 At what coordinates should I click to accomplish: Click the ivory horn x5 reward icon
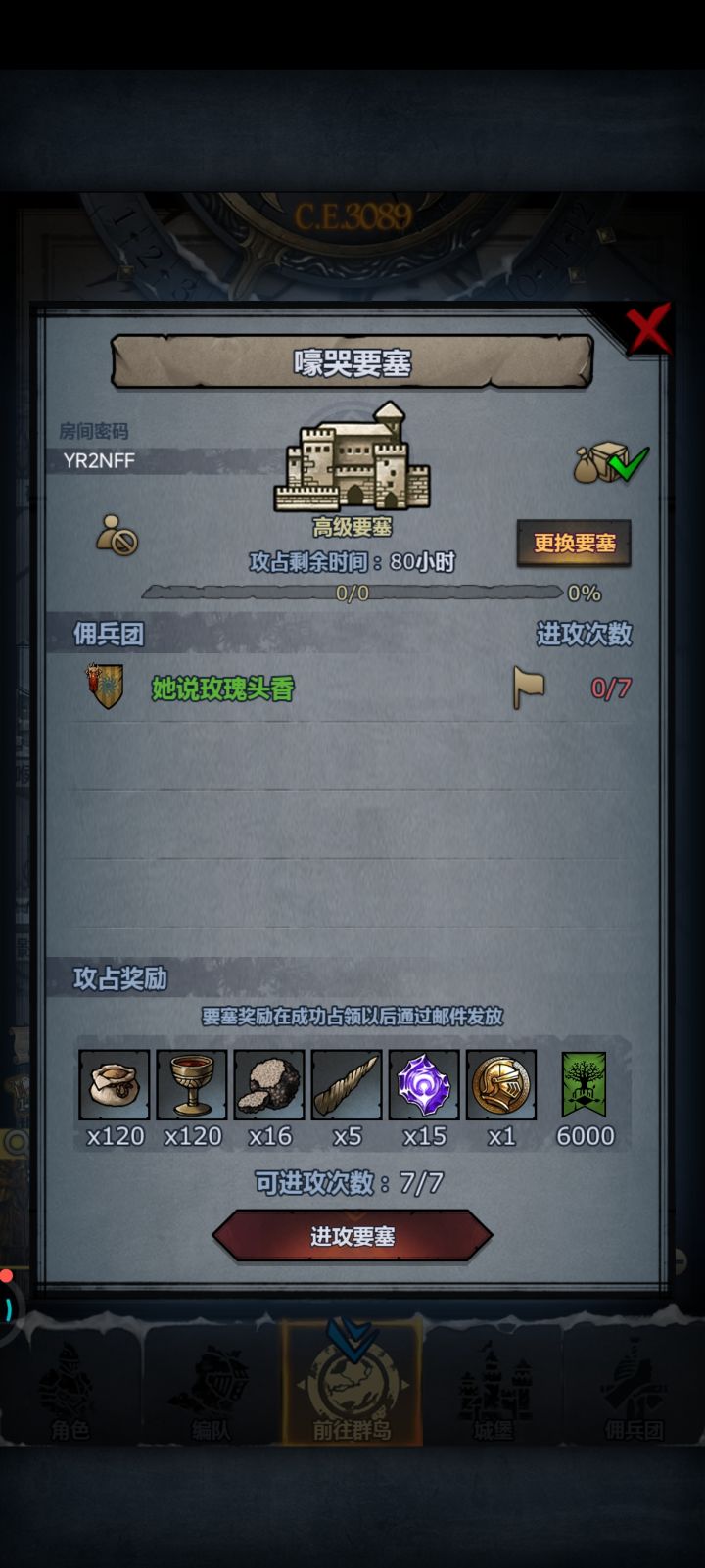pyautogui.click(x=346, y=1084)
